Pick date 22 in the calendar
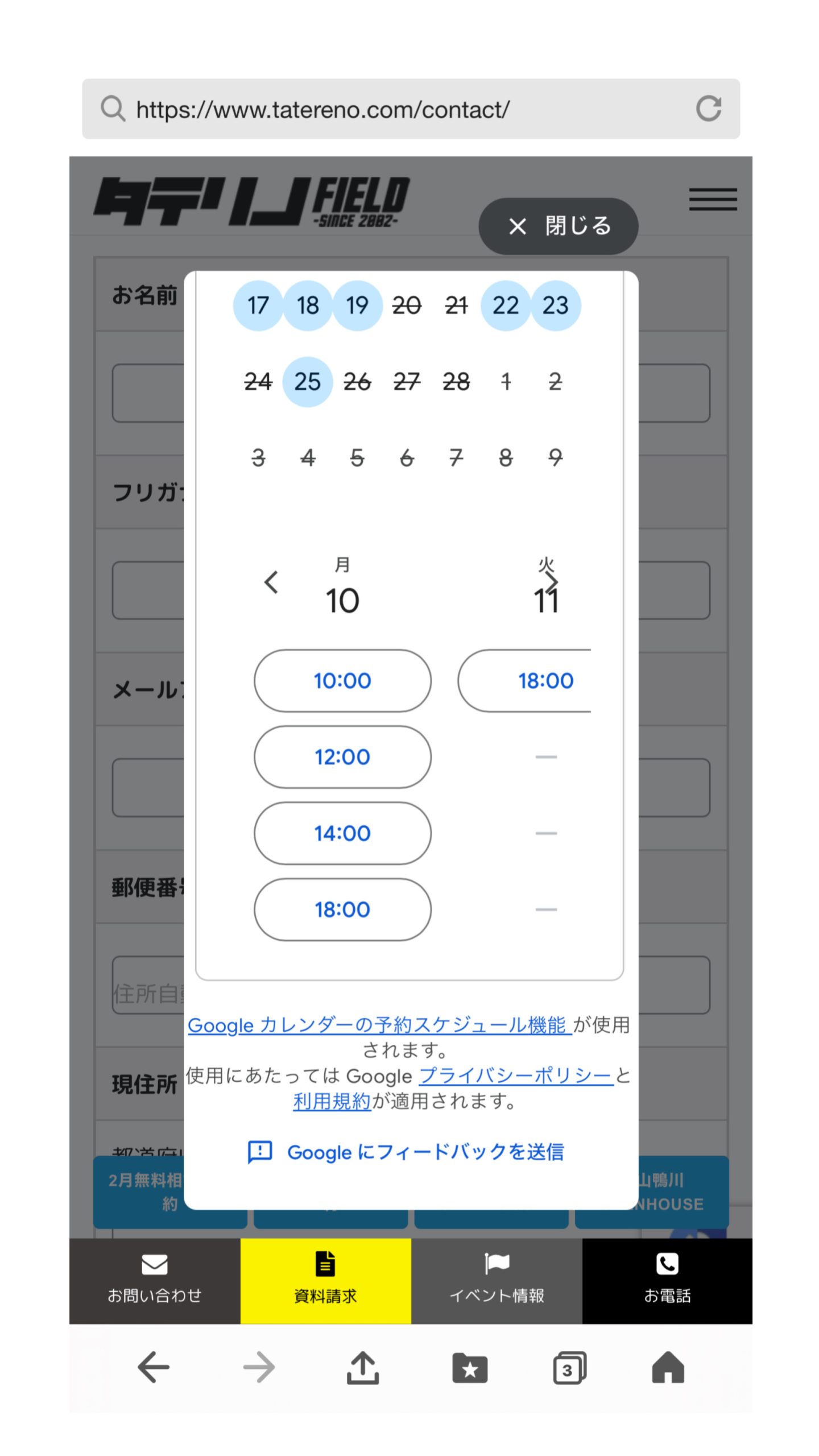The height and width of the screenshot is (1456, 819). tap(506, 305)
